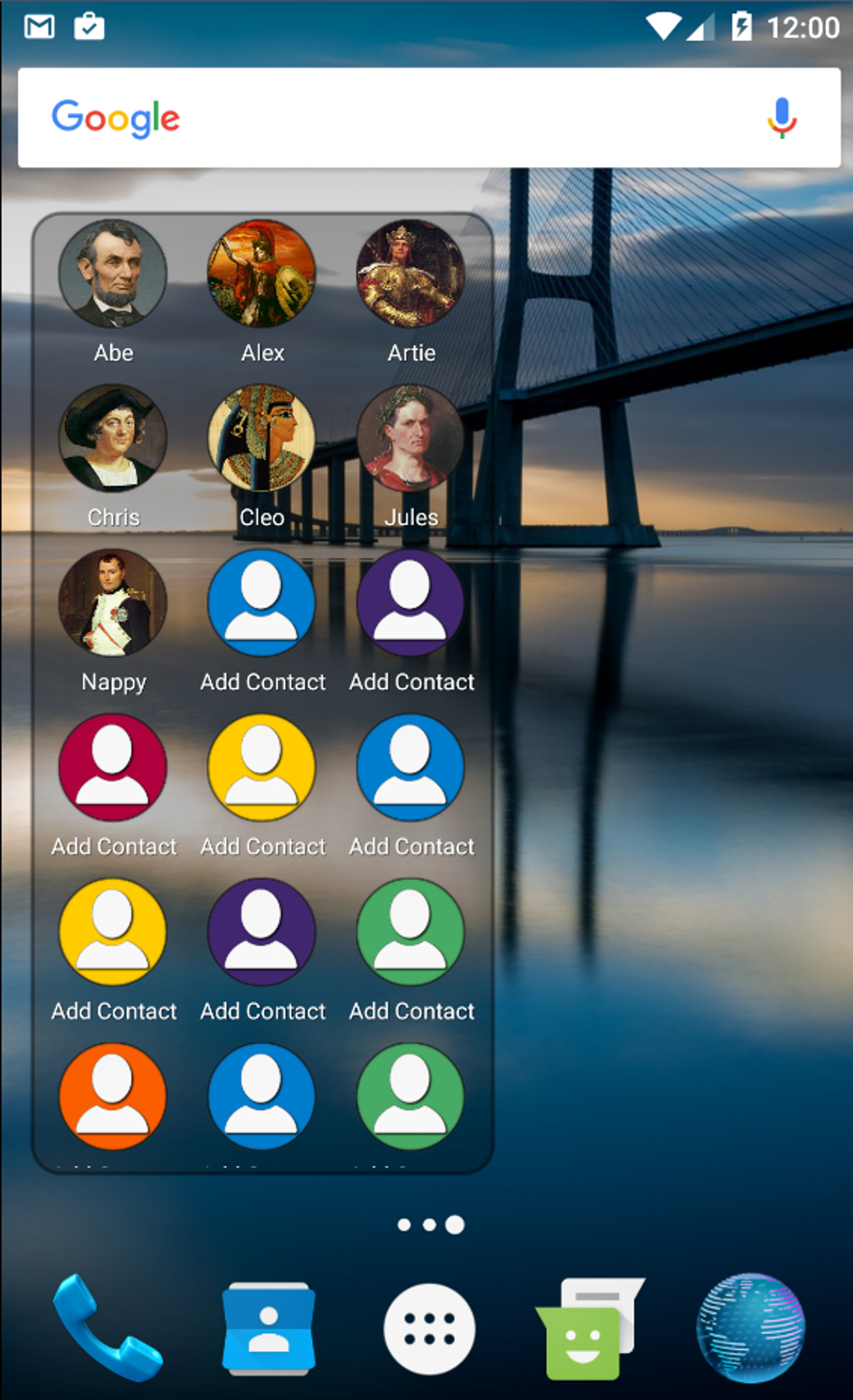The width and height of the screenshot is (853, 1400).
Task: Tap the orange Add Contact slot
Action: pos(113,1096)
